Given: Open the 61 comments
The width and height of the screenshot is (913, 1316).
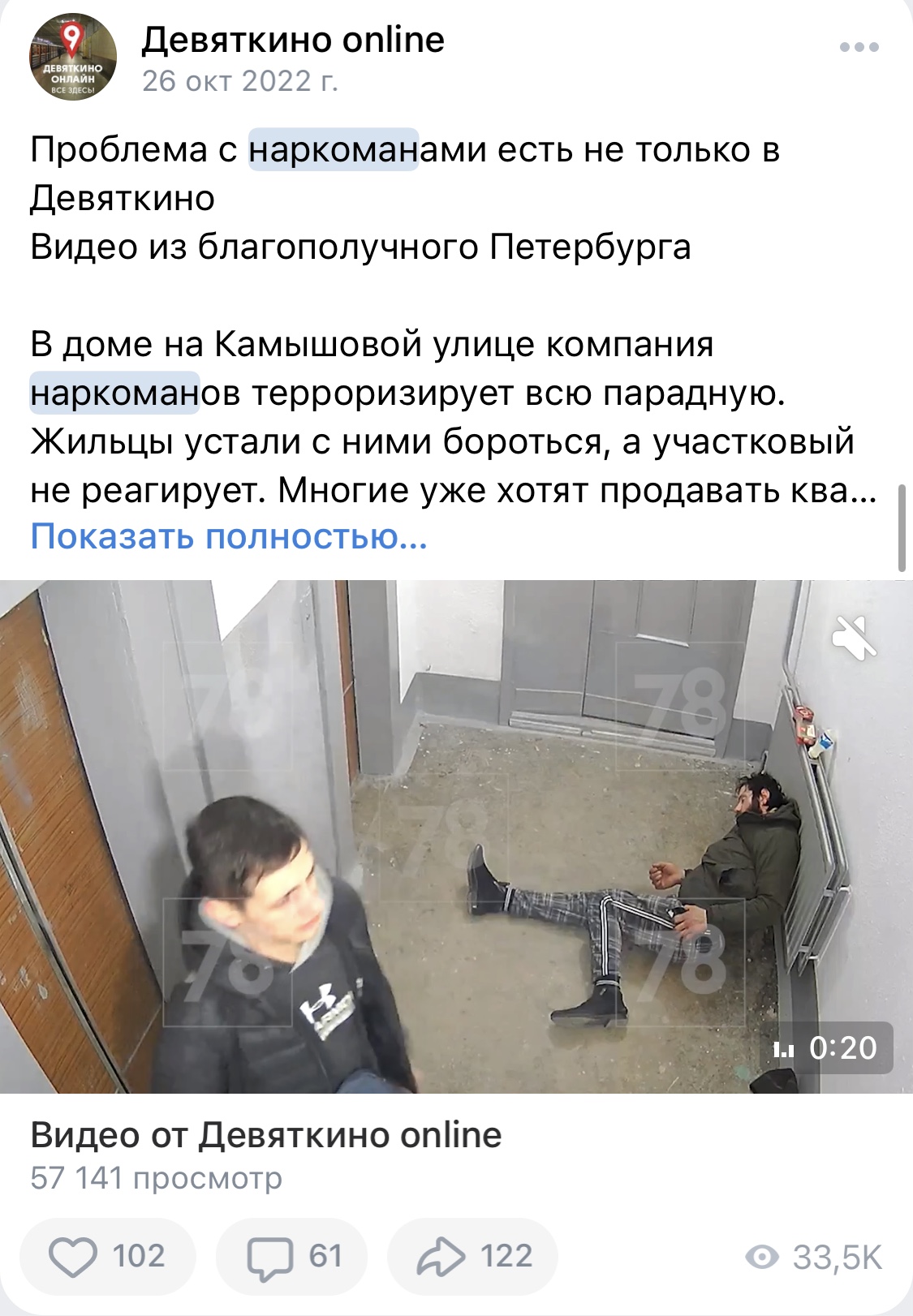Looking at the screenshot, I should (x=292, y=1256).
